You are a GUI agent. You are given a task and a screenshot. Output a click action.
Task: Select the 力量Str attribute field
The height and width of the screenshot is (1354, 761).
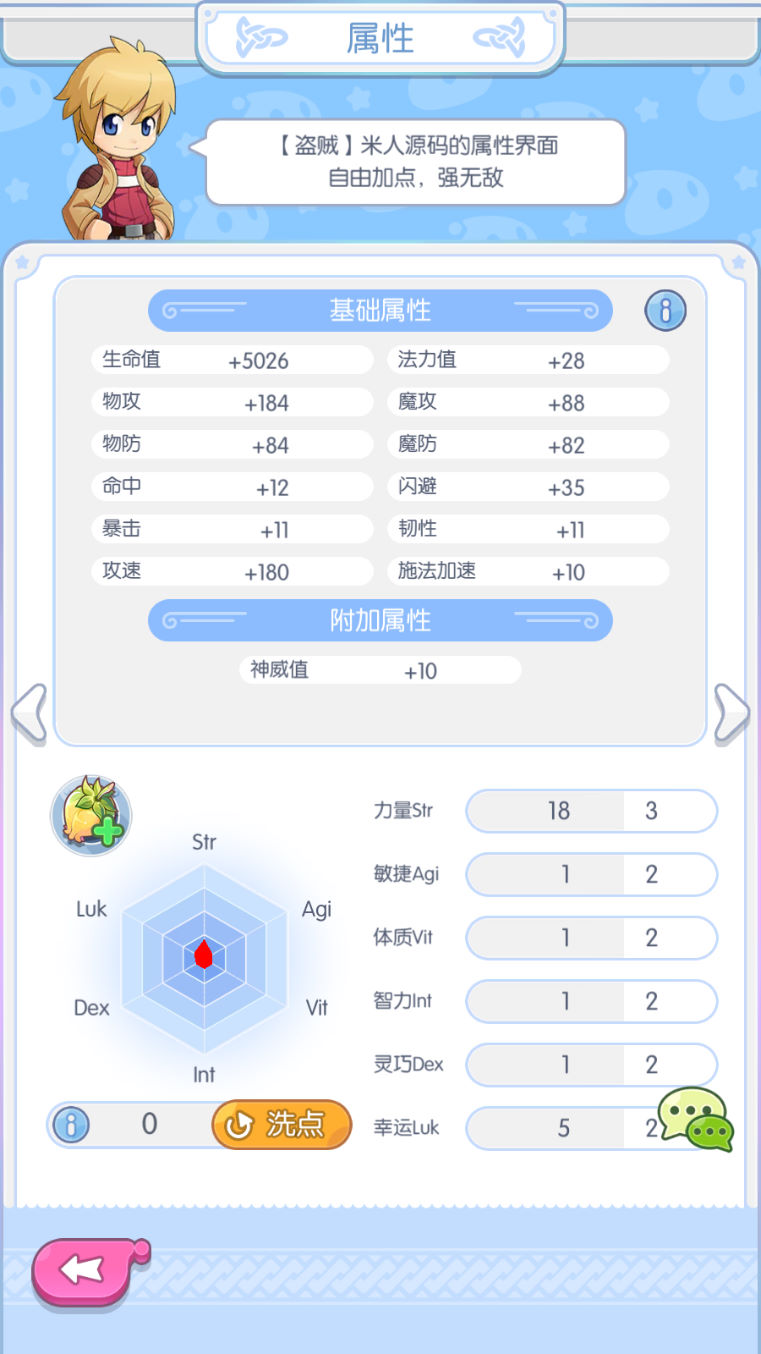590,811
